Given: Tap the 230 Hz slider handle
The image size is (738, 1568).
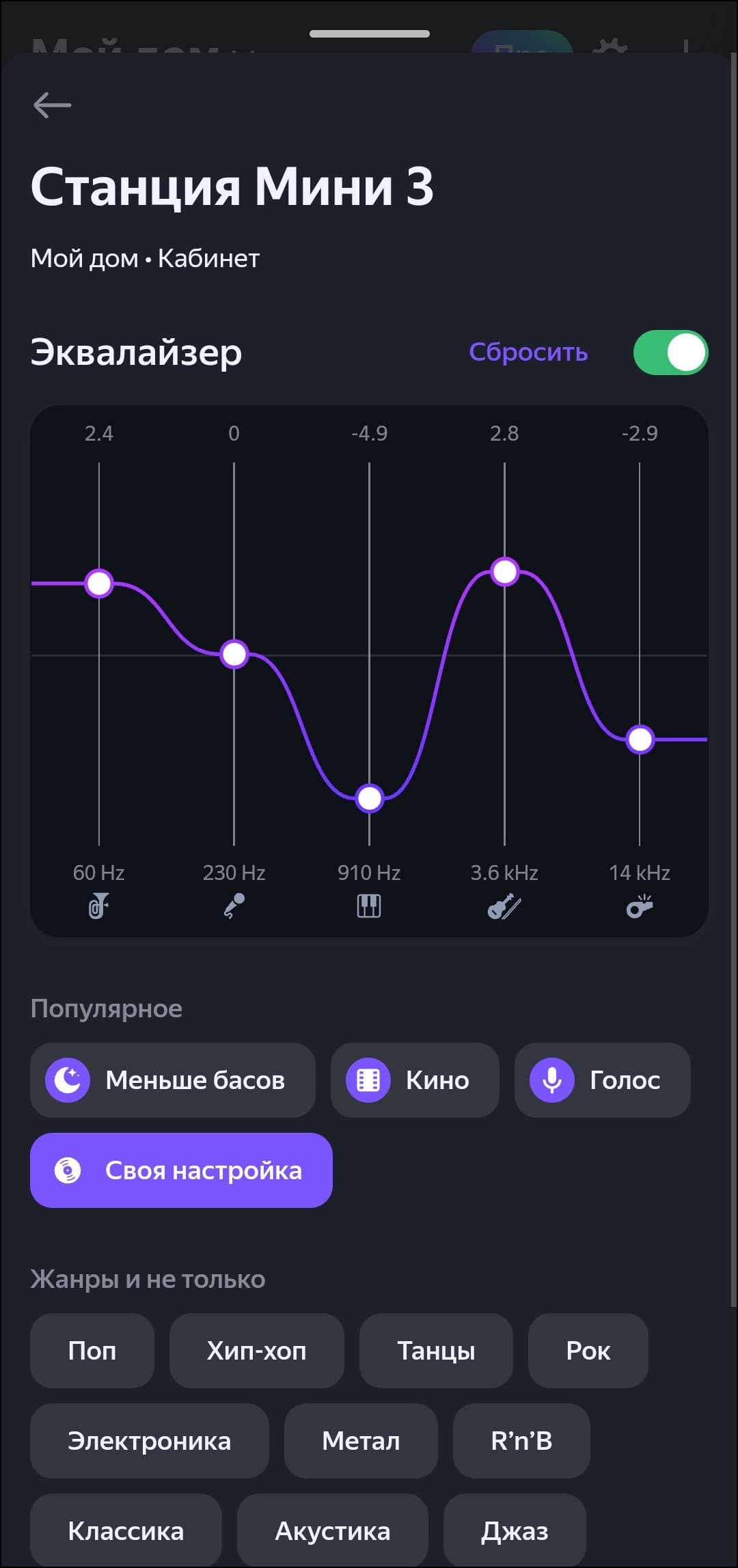Looking at the screenshot, I should (x=234, y=654).
